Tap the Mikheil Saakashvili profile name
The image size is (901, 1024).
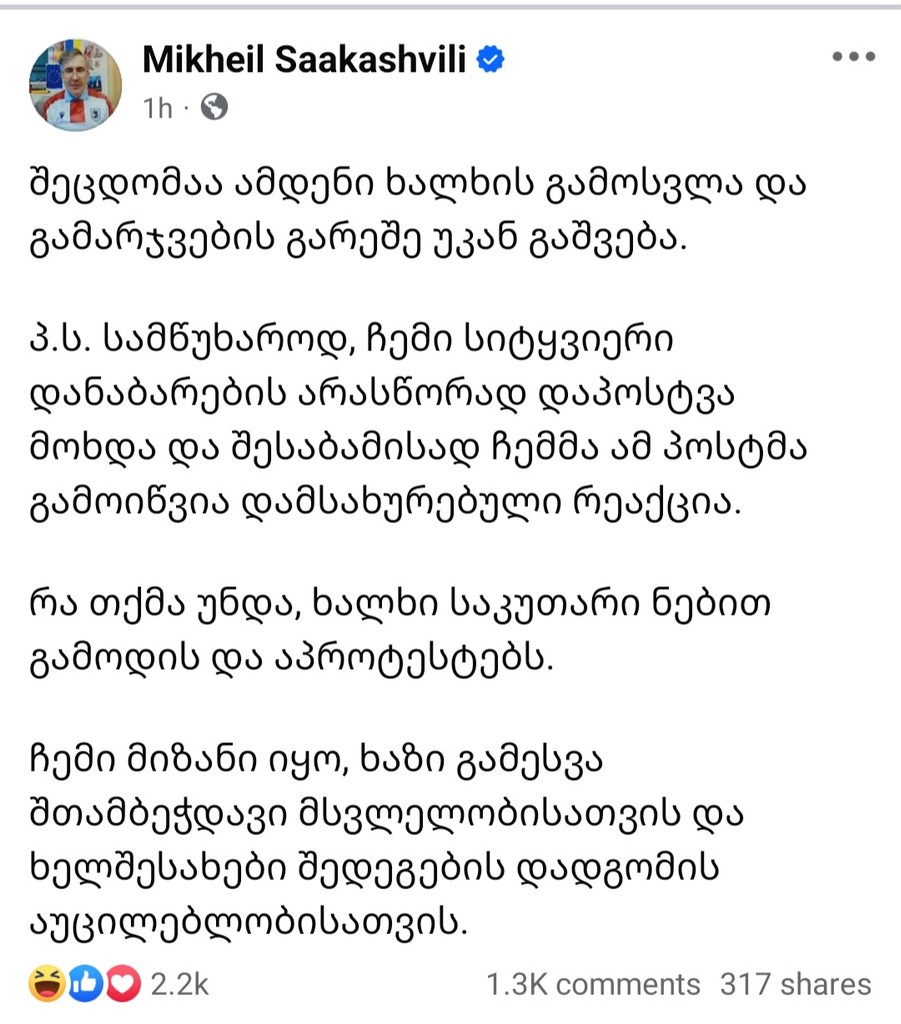pos(306,61)
